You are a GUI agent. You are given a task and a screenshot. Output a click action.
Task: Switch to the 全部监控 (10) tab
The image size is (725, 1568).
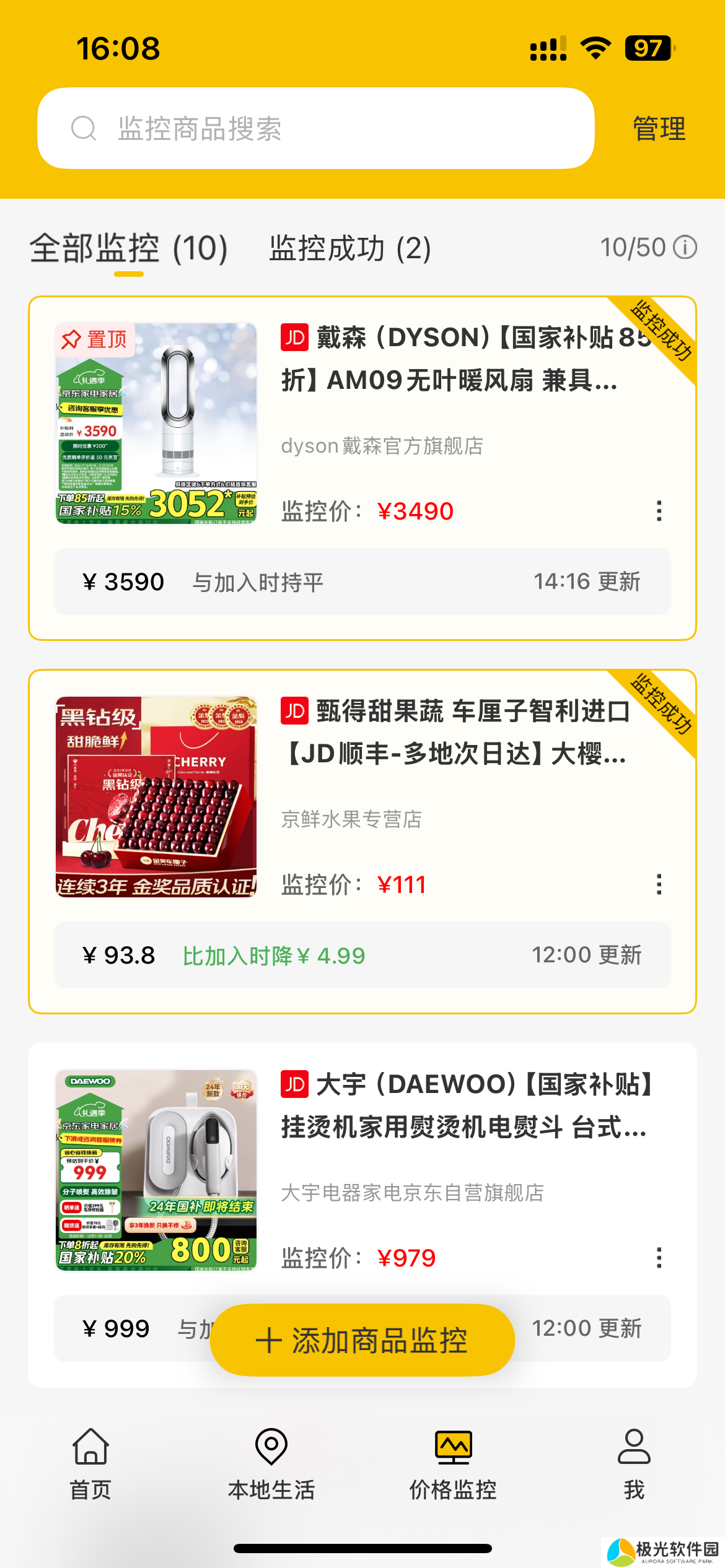(x=129, y=248)
